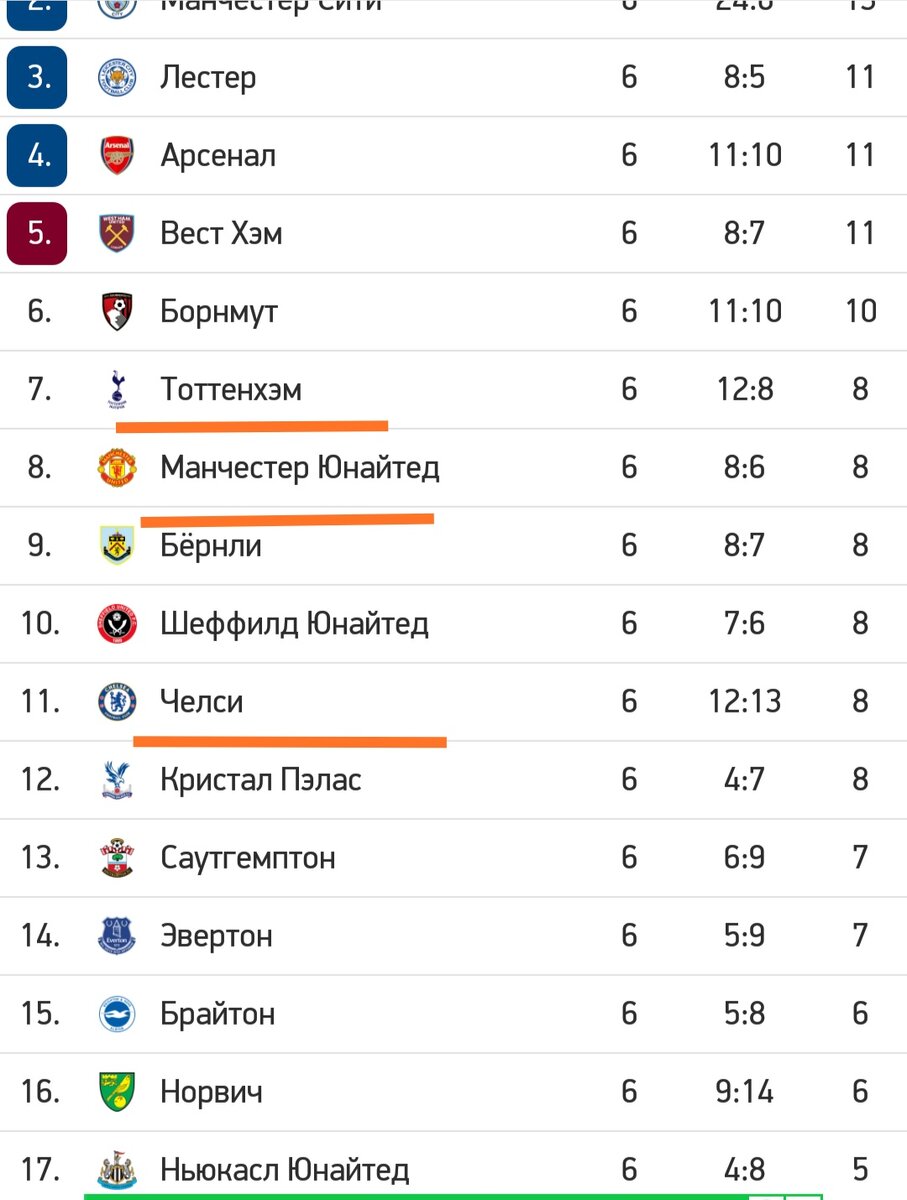This screenshot has height=1200, width=907.
Task: Open the Brighton seagull crest
Action: (116, 1013)
